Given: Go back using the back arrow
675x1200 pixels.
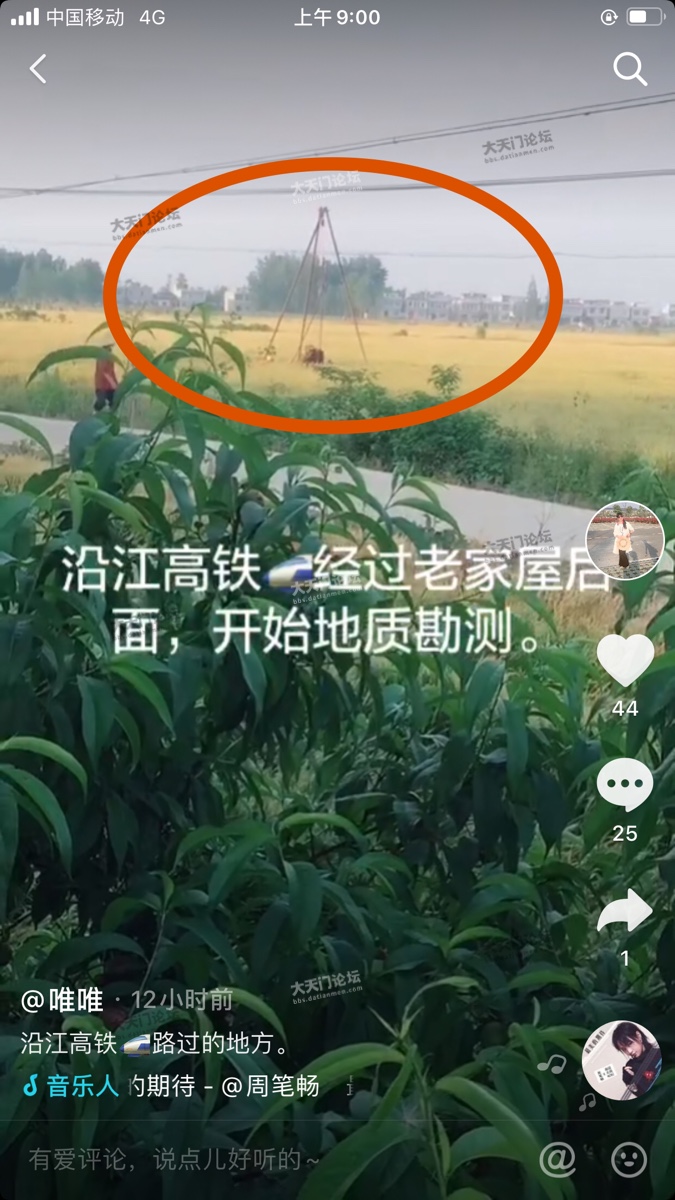Looking at the screenshot, I should tap(38, 69).
